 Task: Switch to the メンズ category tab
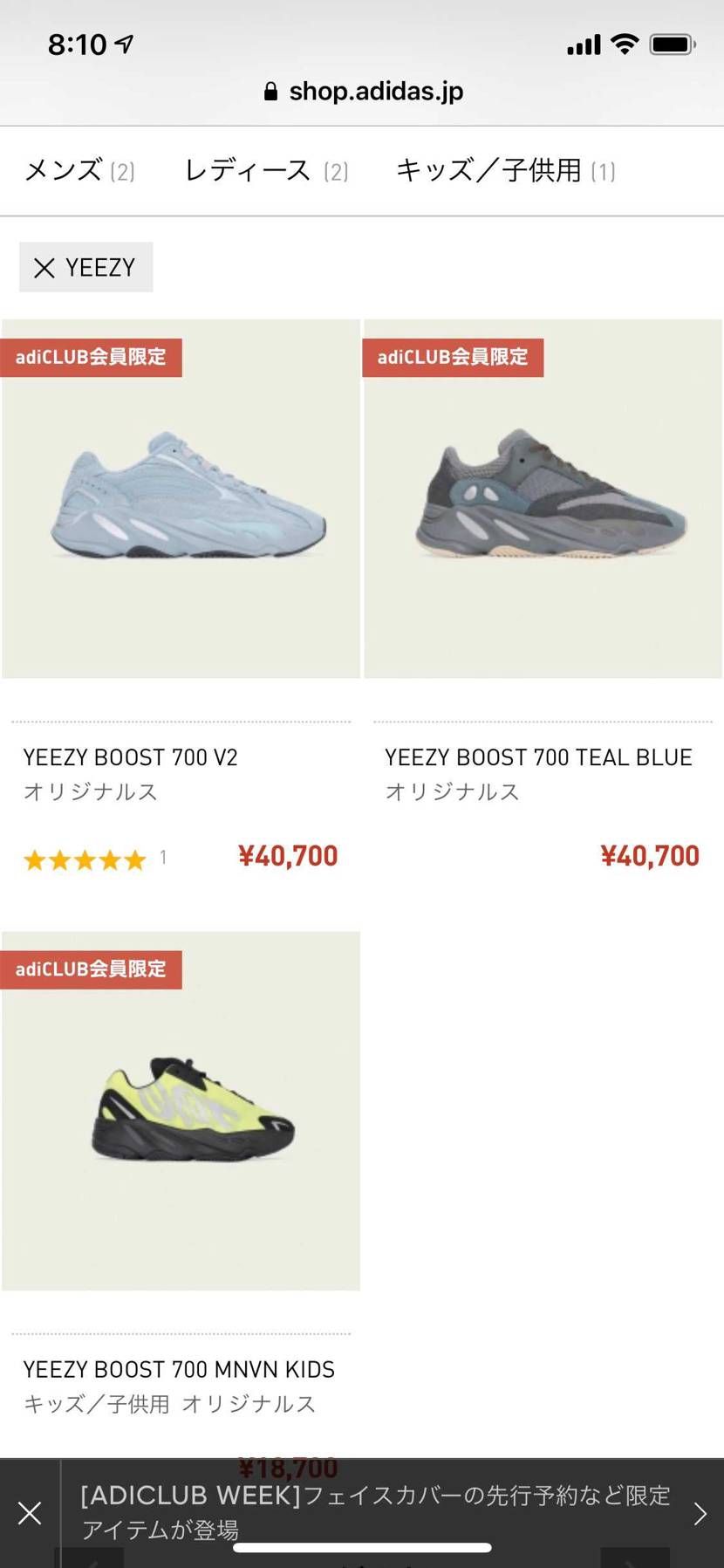click(79, 170)
